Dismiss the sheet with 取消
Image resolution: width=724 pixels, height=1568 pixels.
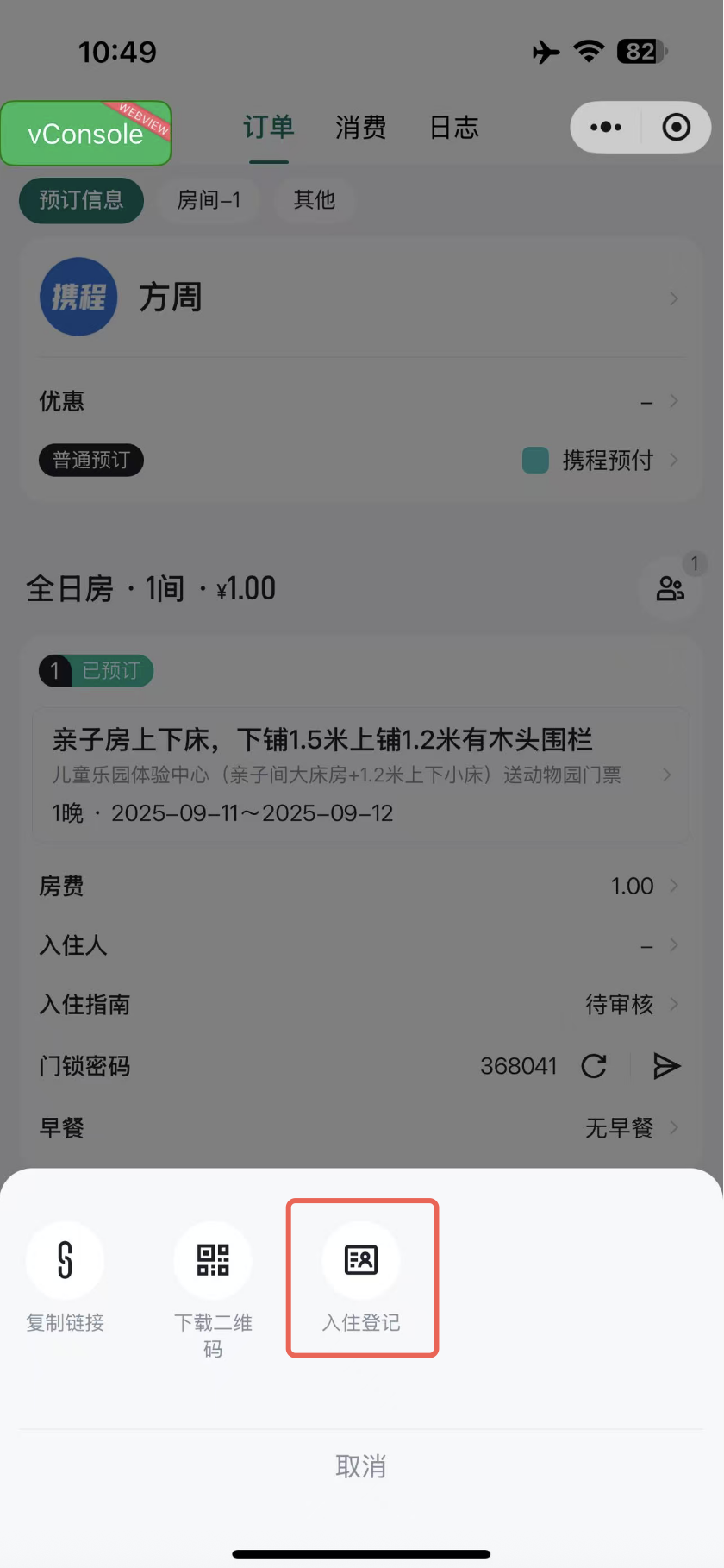coord(361,1466)
